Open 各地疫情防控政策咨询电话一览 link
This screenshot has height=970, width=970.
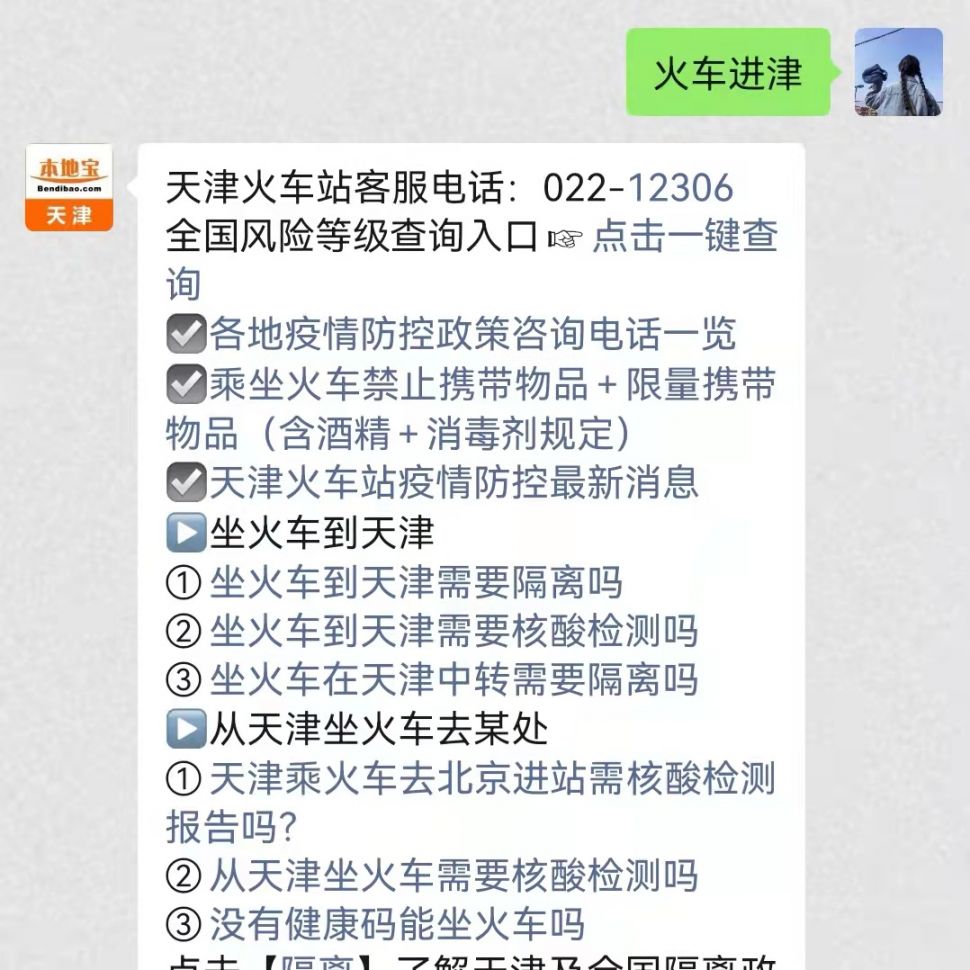tap(472, 334)
